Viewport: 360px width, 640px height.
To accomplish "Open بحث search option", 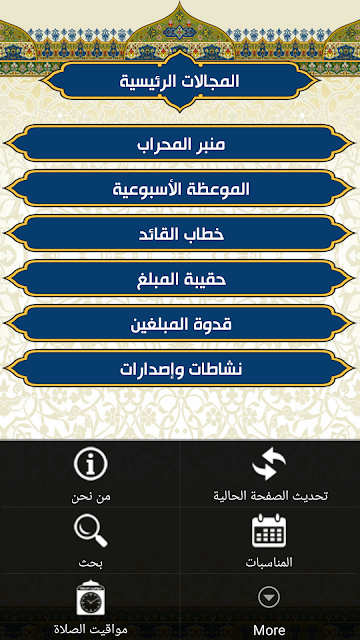I will [x=91, y=540].
